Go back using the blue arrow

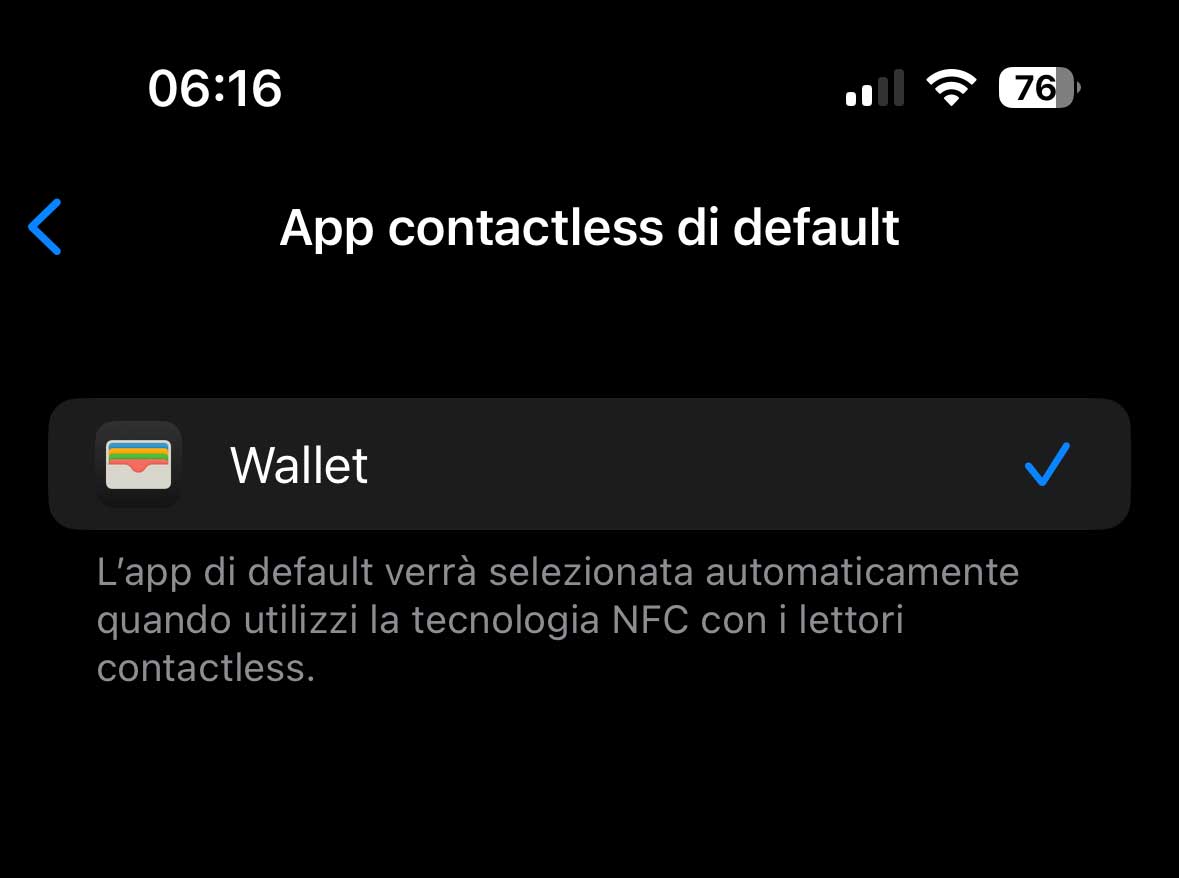click(46, 227)
